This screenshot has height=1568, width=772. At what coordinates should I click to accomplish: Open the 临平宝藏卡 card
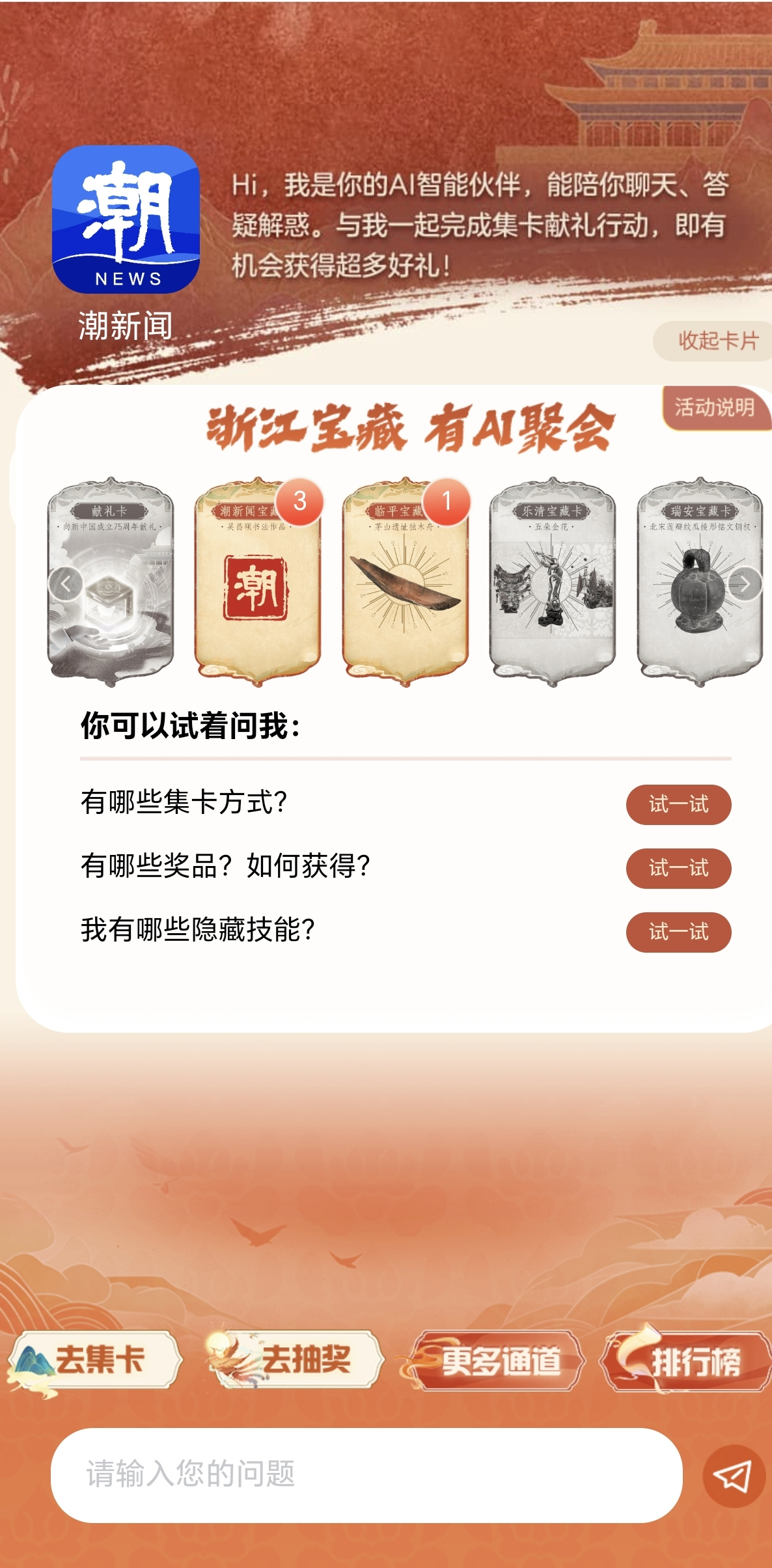[405, 583]
